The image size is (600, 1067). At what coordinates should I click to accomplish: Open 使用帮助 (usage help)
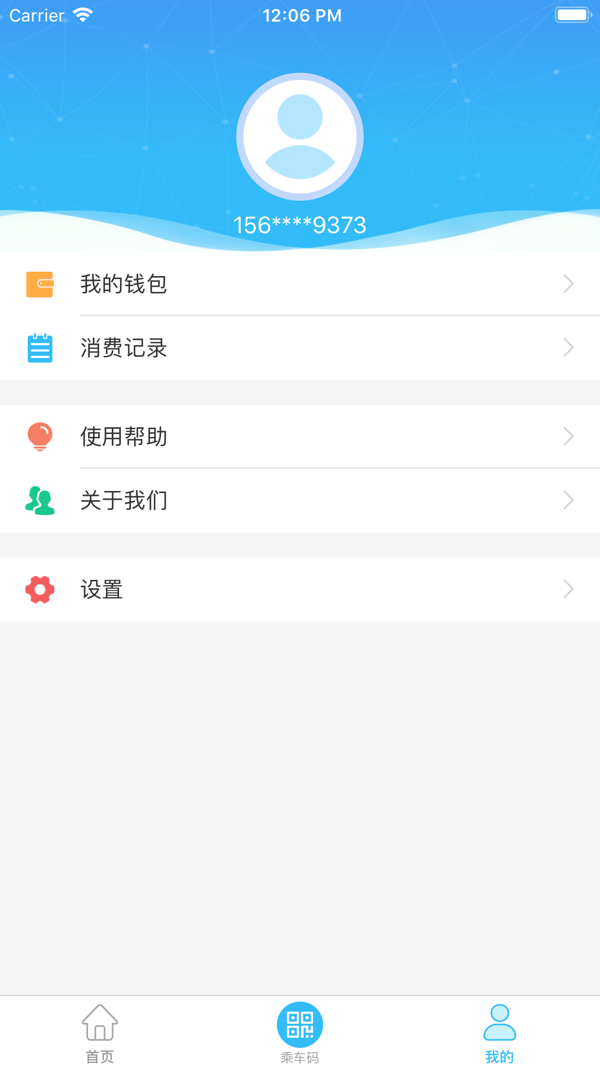300,437
